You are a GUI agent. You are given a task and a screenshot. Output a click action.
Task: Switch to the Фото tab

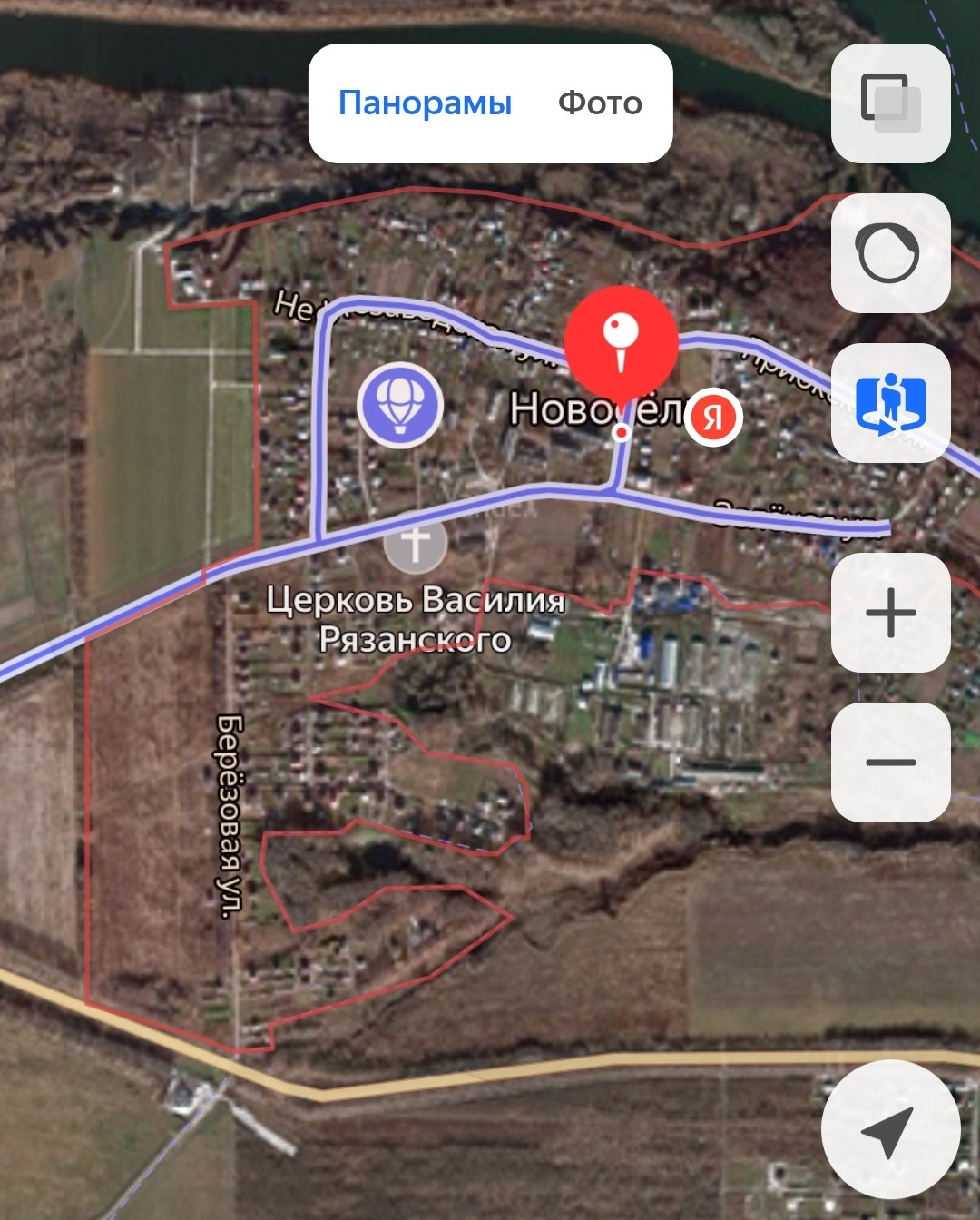(600, 103)
